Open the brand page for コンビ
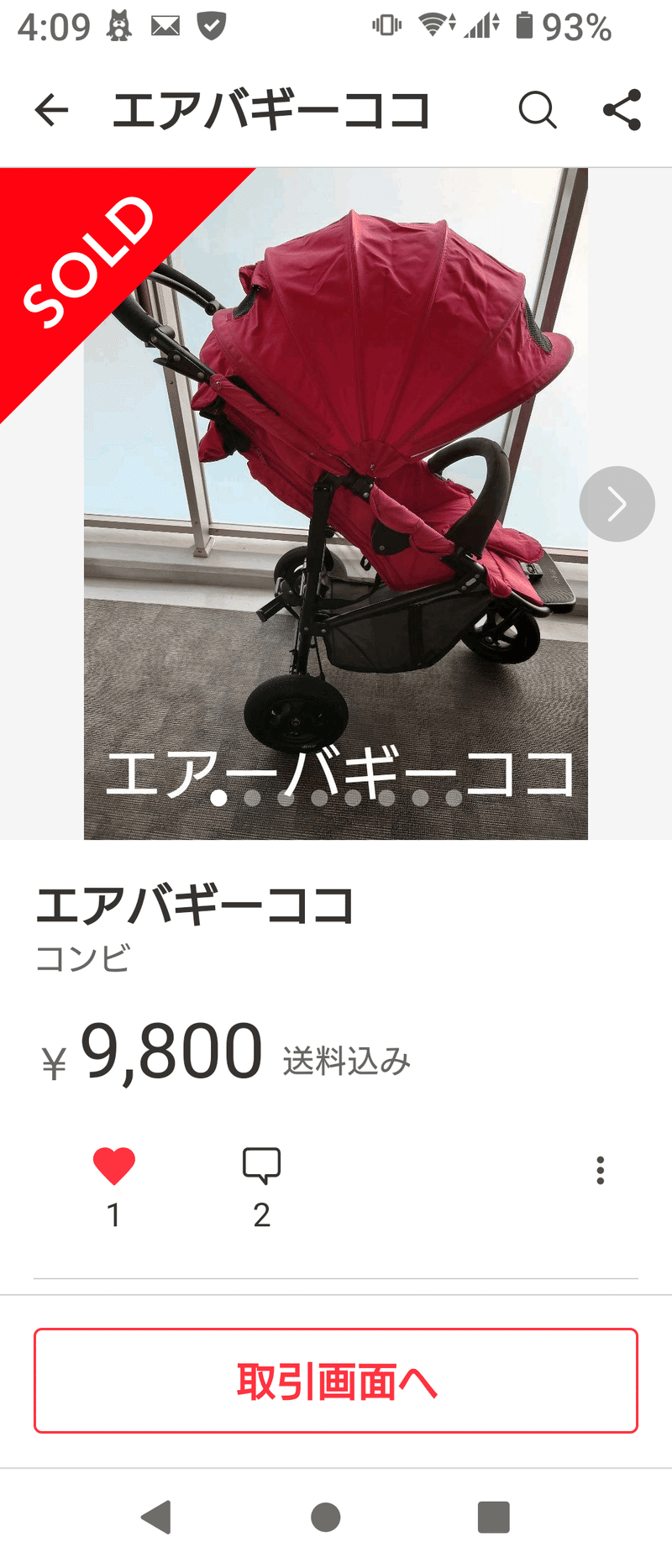The image size is (672, 1568). pos(84,957)
